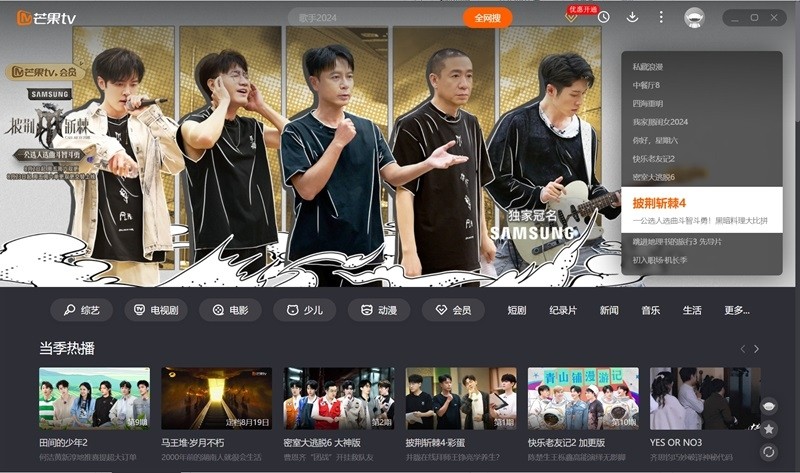Viewport: 800px width, 473px height.
Task: Show next page of 当季热播
Action: [x=757, y=348]
